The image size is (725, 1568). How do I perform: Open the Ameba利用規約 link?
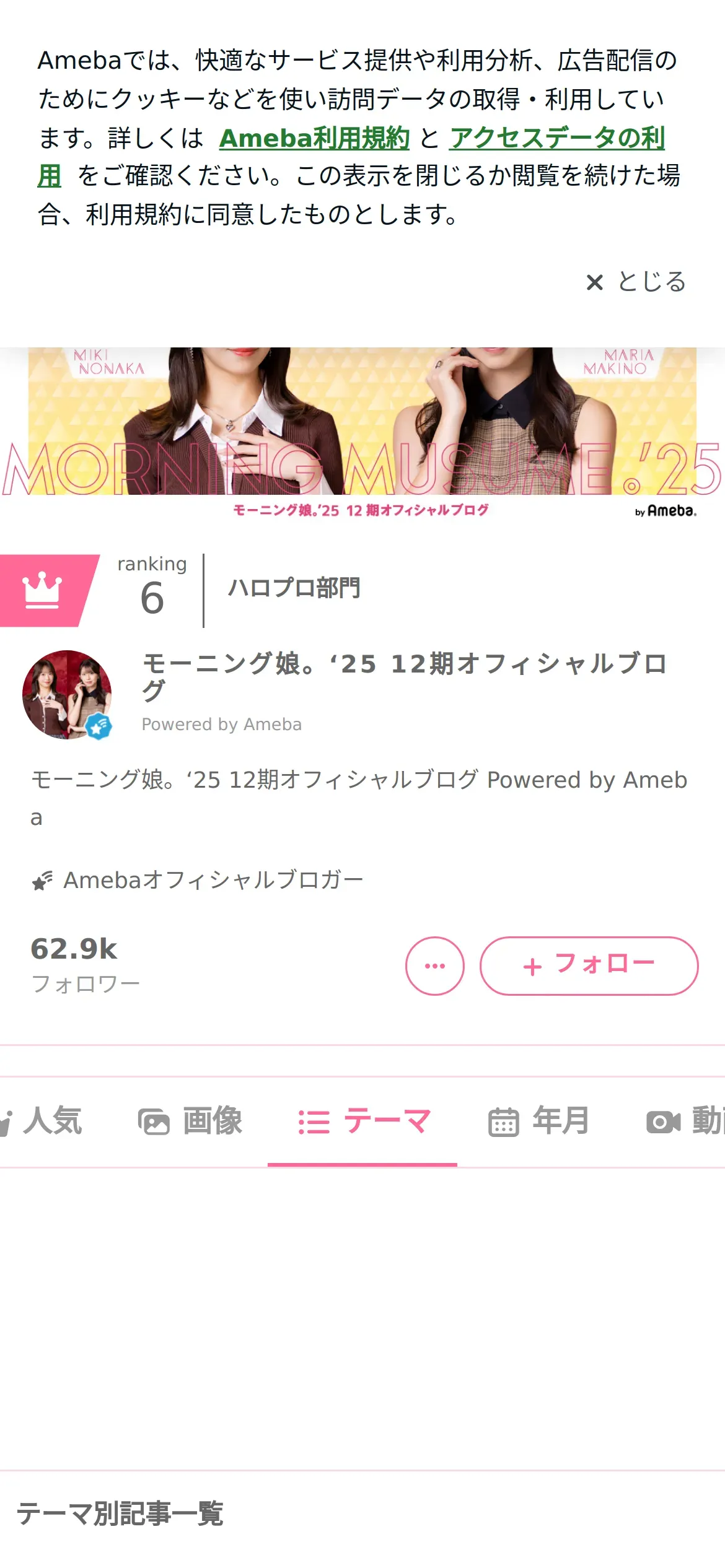pyautogui.click(x=314, y=138)
